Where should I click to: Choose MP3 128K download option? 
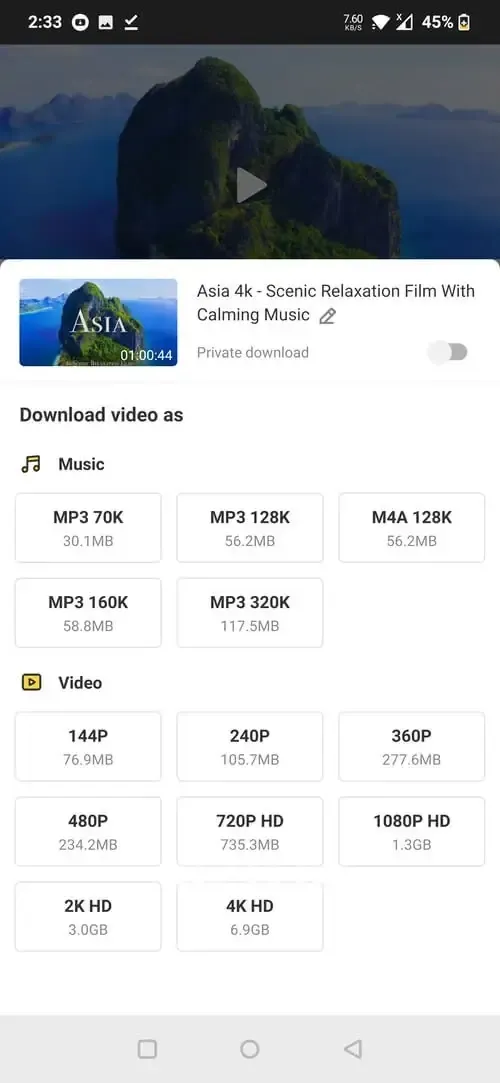250,528
